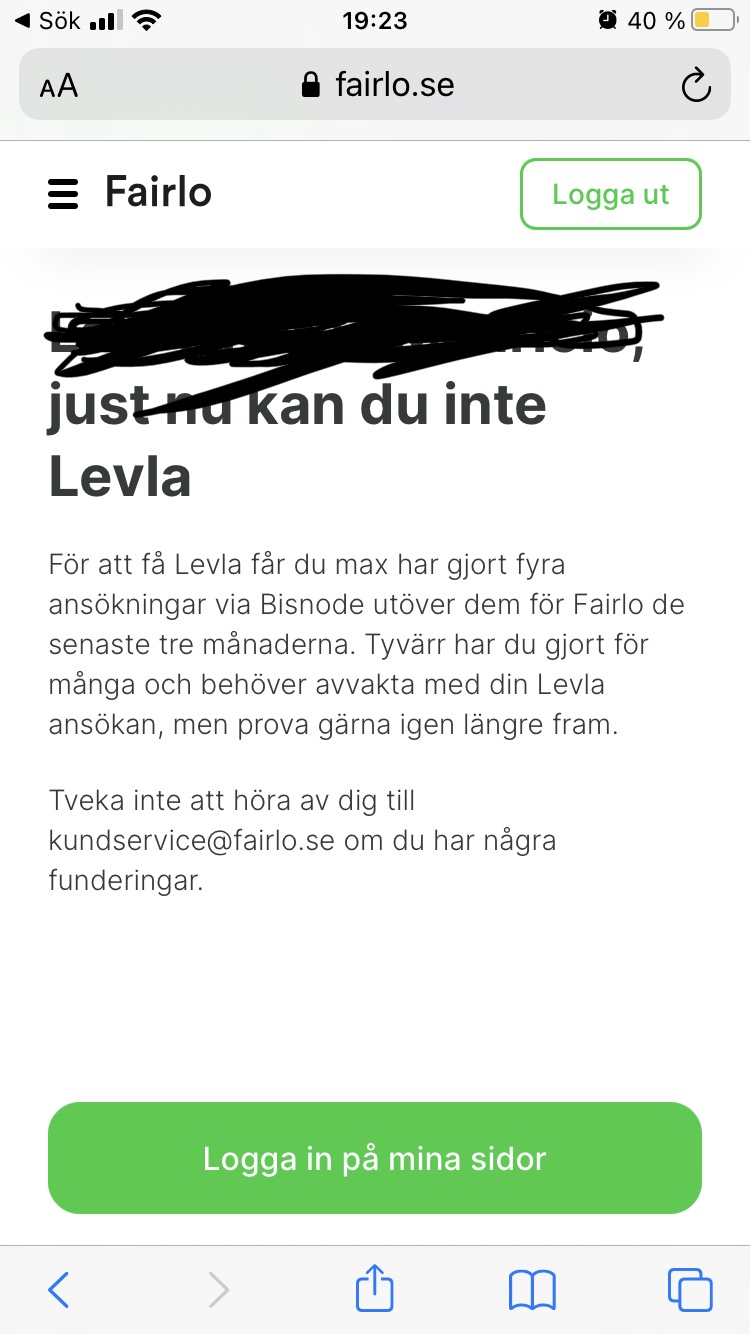Show open Safari tabs
This screenshot has width=750, height=1334.
point(690,1290)
